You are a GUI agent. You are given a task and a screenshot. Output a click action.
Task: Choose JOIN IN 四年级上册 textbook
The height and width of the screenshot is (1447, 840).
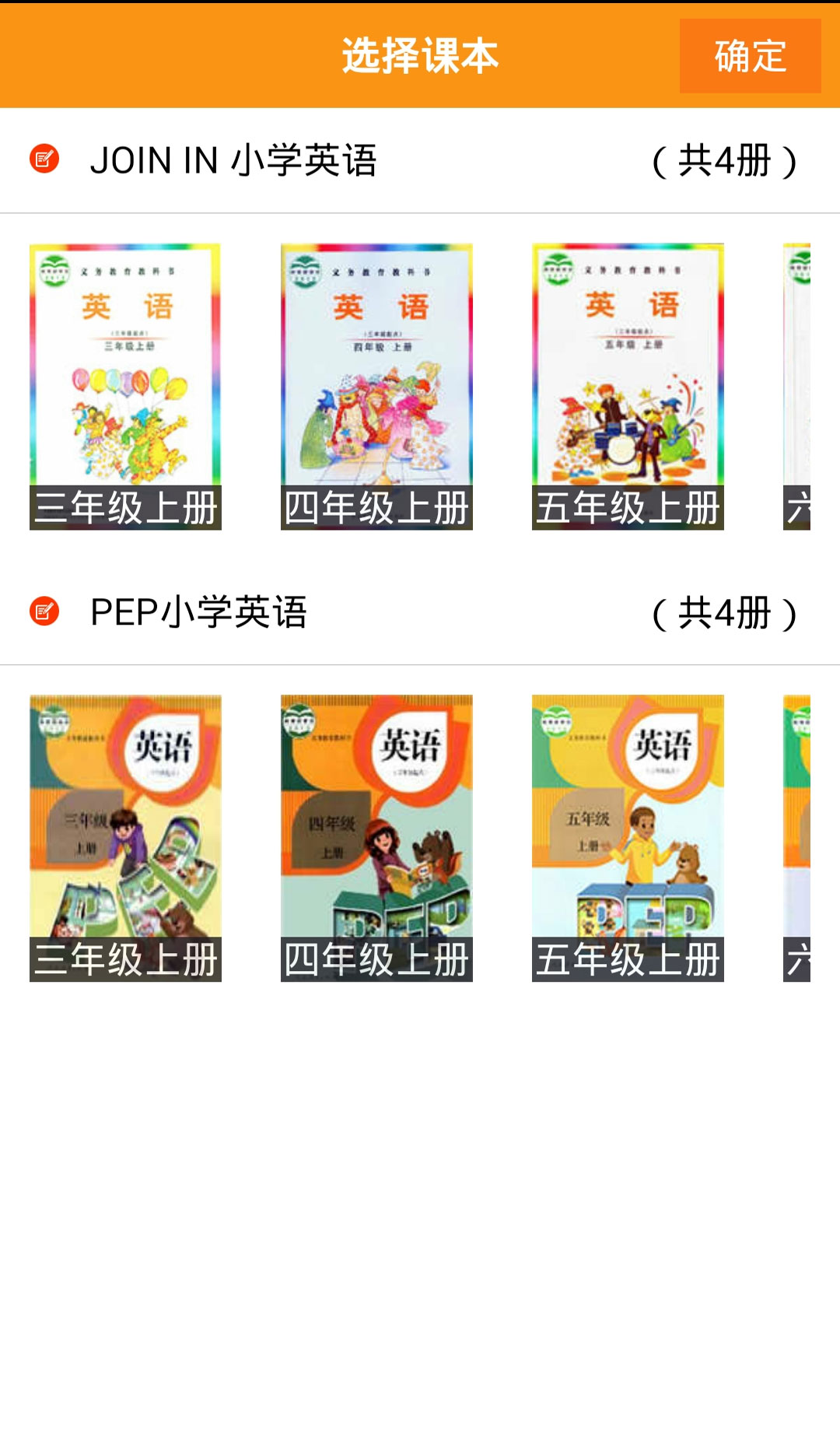[x=376, y=387]
